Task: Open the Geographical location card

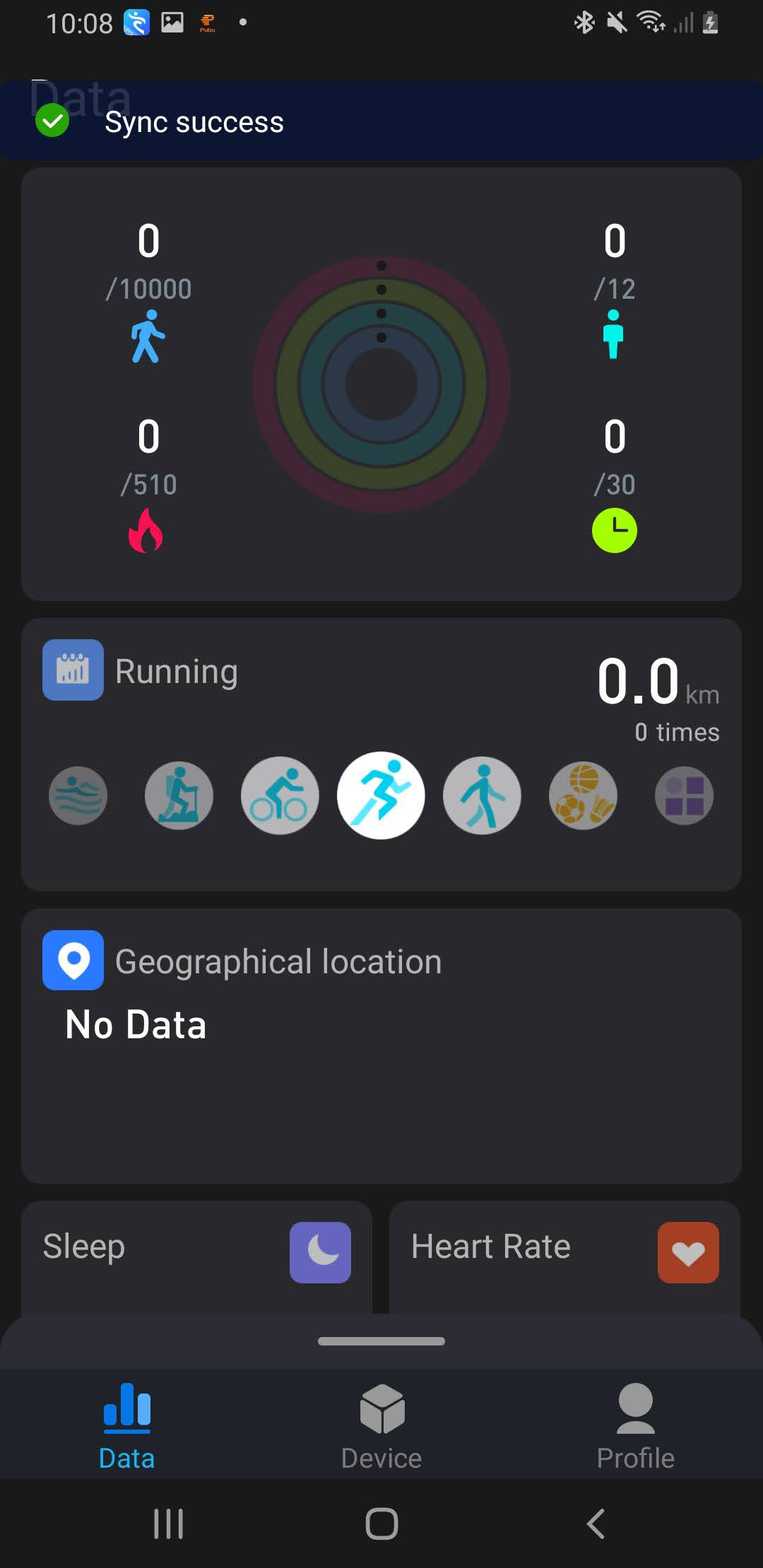Action: coord(381,1045)
